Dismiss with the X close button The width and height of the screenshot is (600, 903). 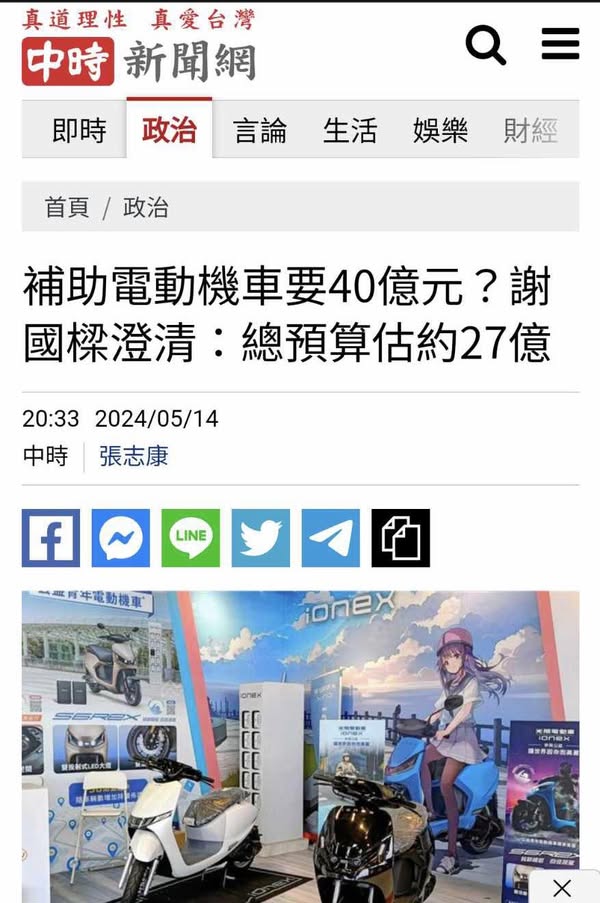coord(563,887)
